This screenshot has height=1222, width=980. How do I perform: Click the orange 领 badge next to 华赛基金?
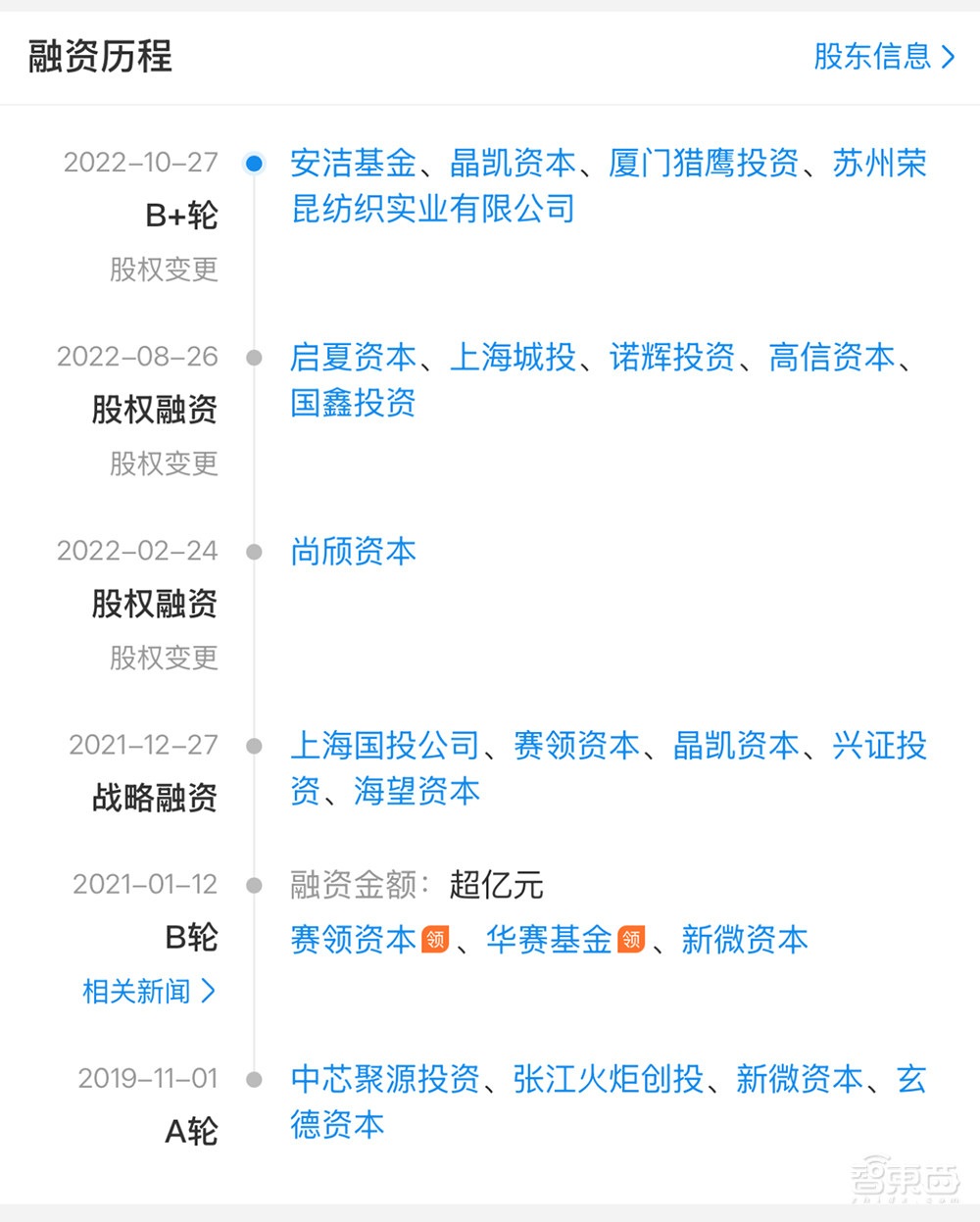coord(632,940)
